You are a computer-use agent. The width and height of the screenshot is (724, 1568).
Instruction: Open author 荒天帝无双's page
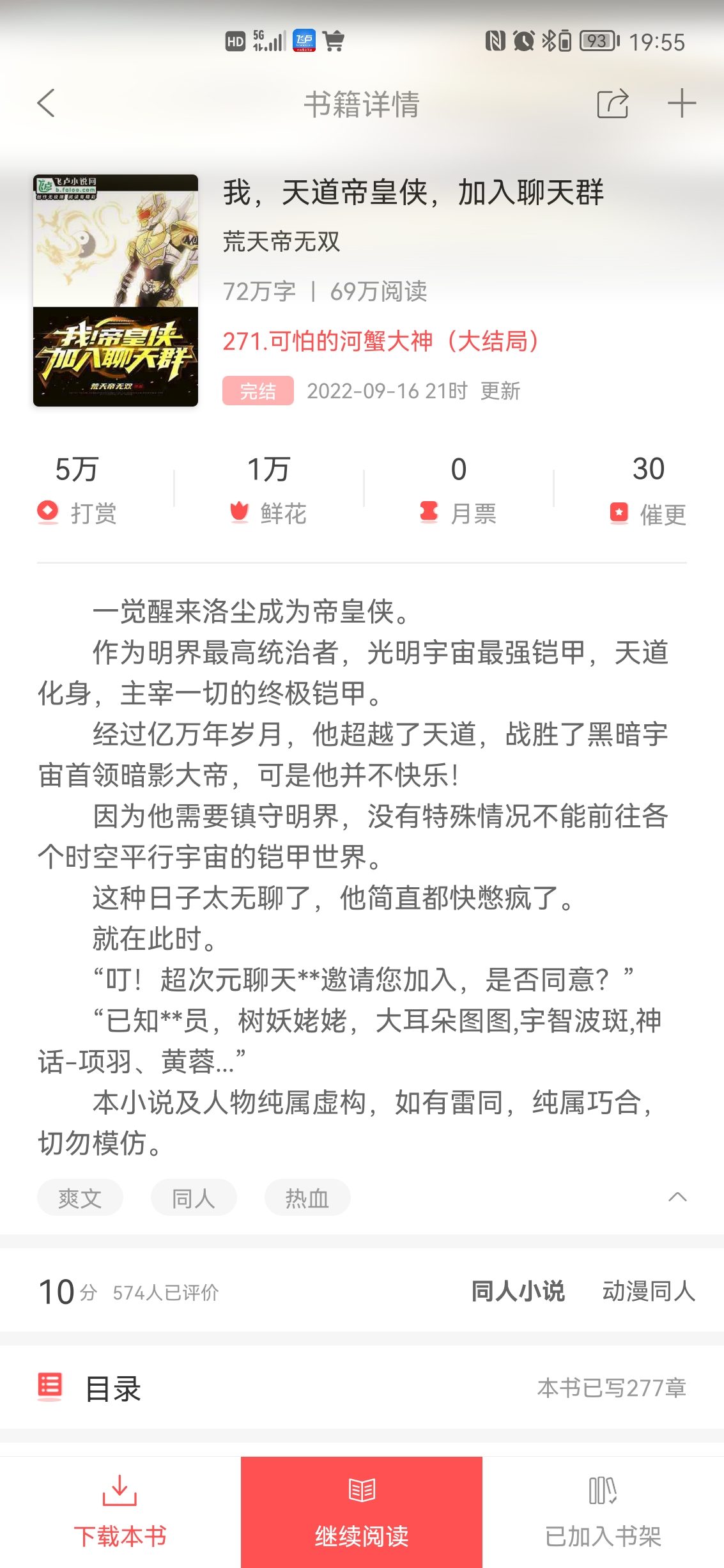[281, 242]
